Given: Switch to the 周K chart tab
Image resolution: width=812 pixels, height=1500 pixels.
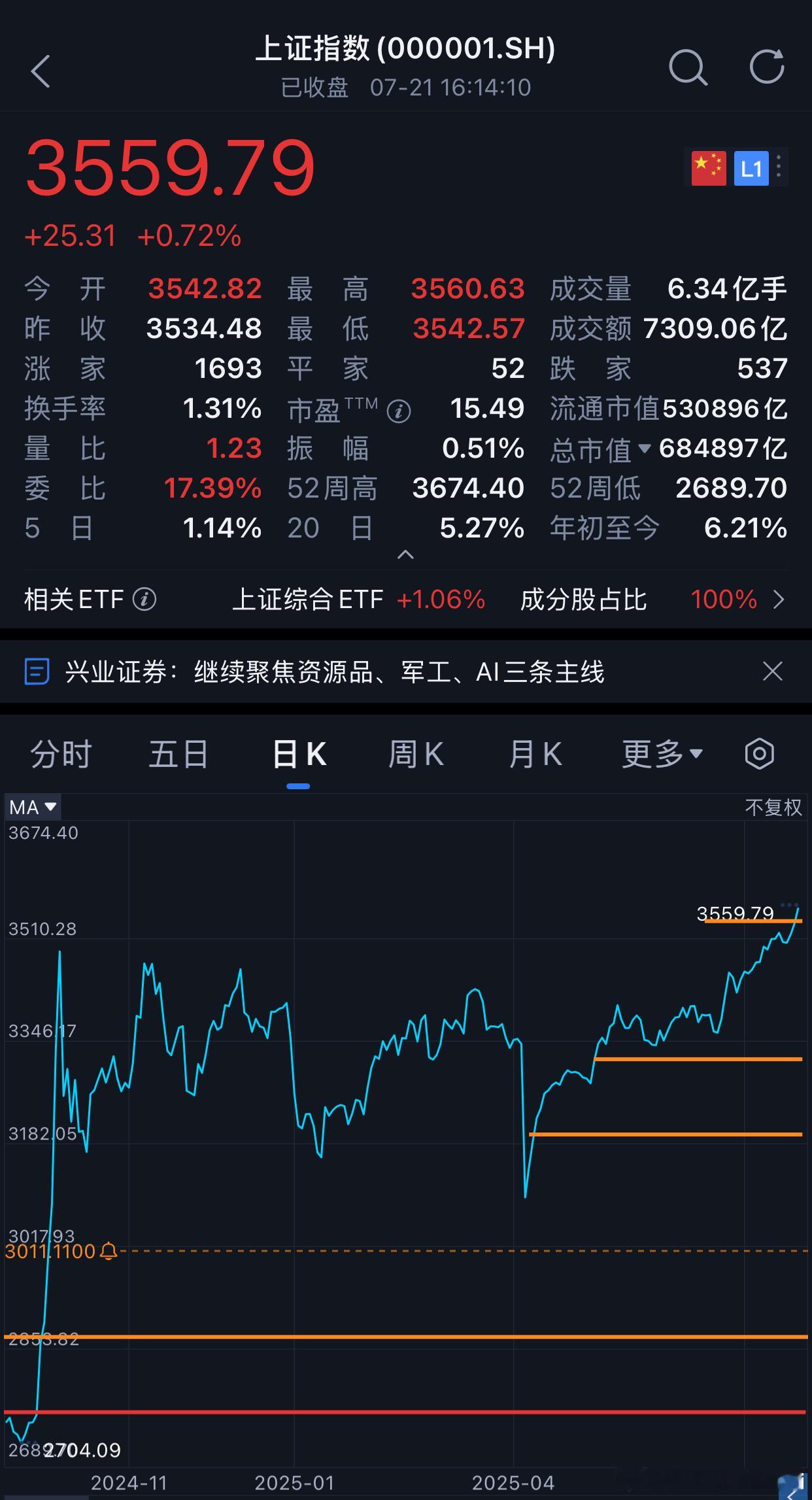Looking at the screenshot, I should (416, 754).
